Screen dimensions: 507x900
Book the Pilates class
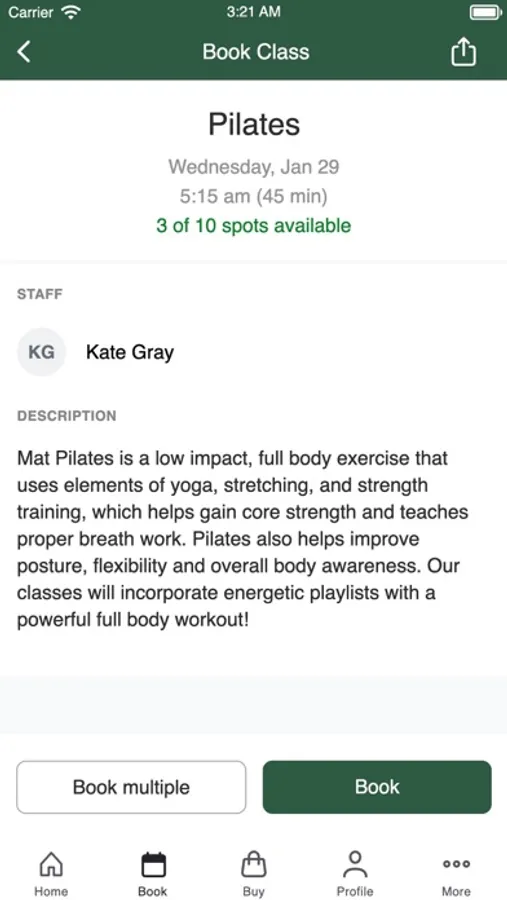(377, 787)
